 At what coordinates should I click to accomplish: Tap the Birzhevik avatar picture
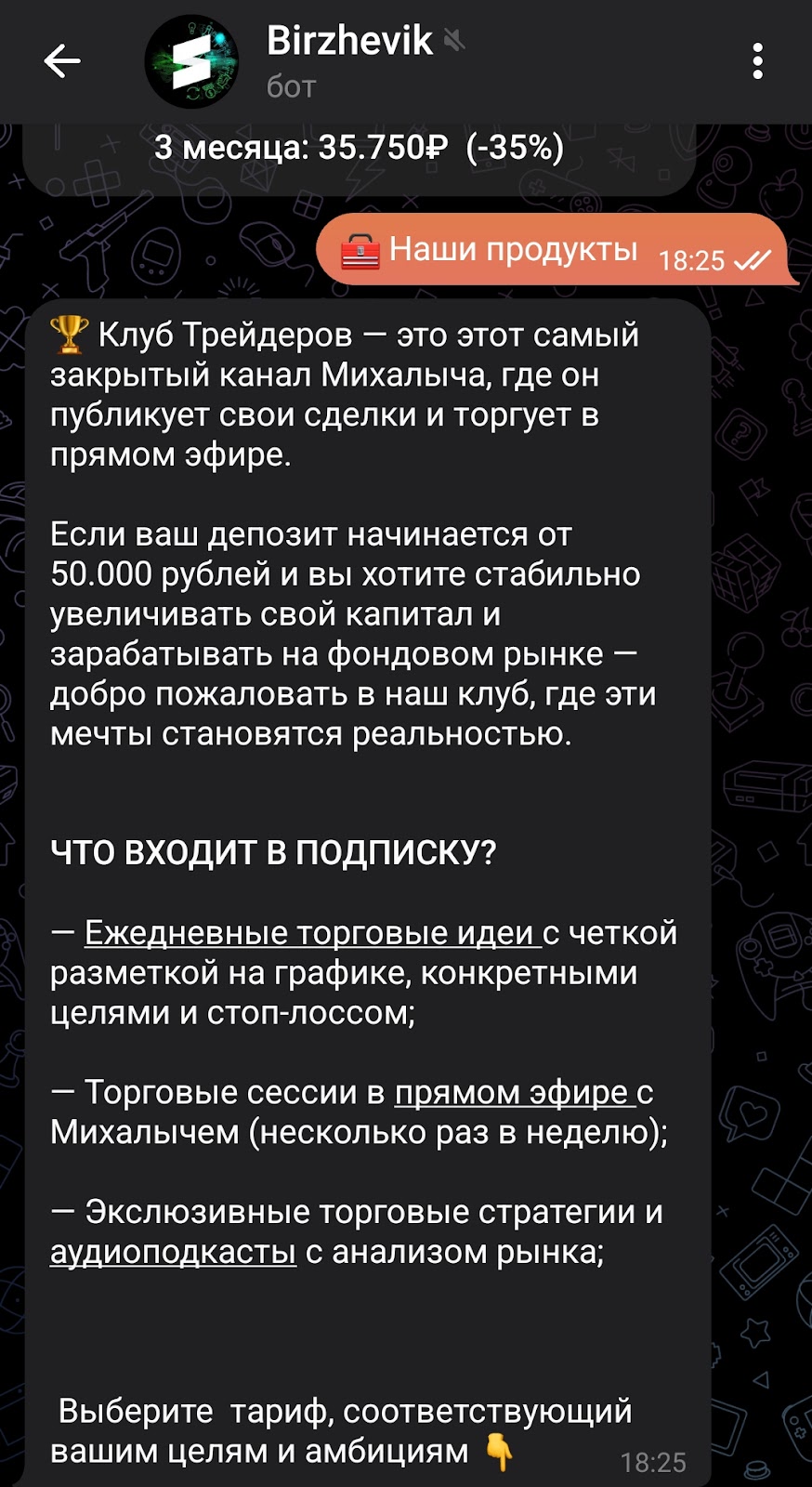[191, 61]
